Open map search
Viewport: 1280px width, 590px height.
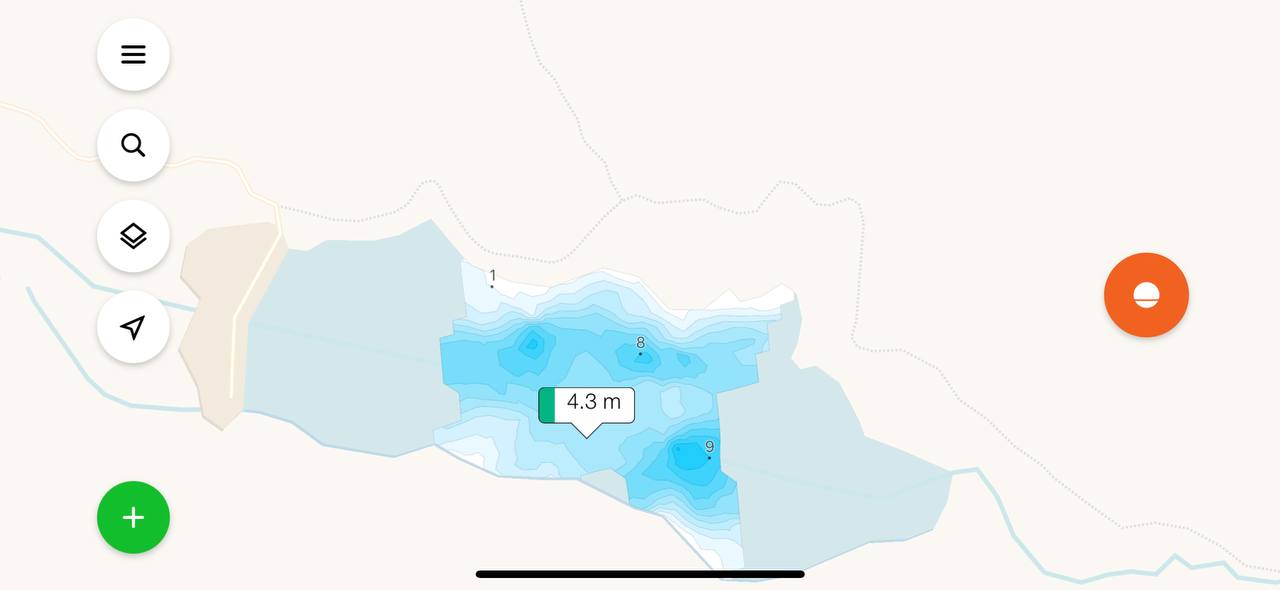point(133,145)
